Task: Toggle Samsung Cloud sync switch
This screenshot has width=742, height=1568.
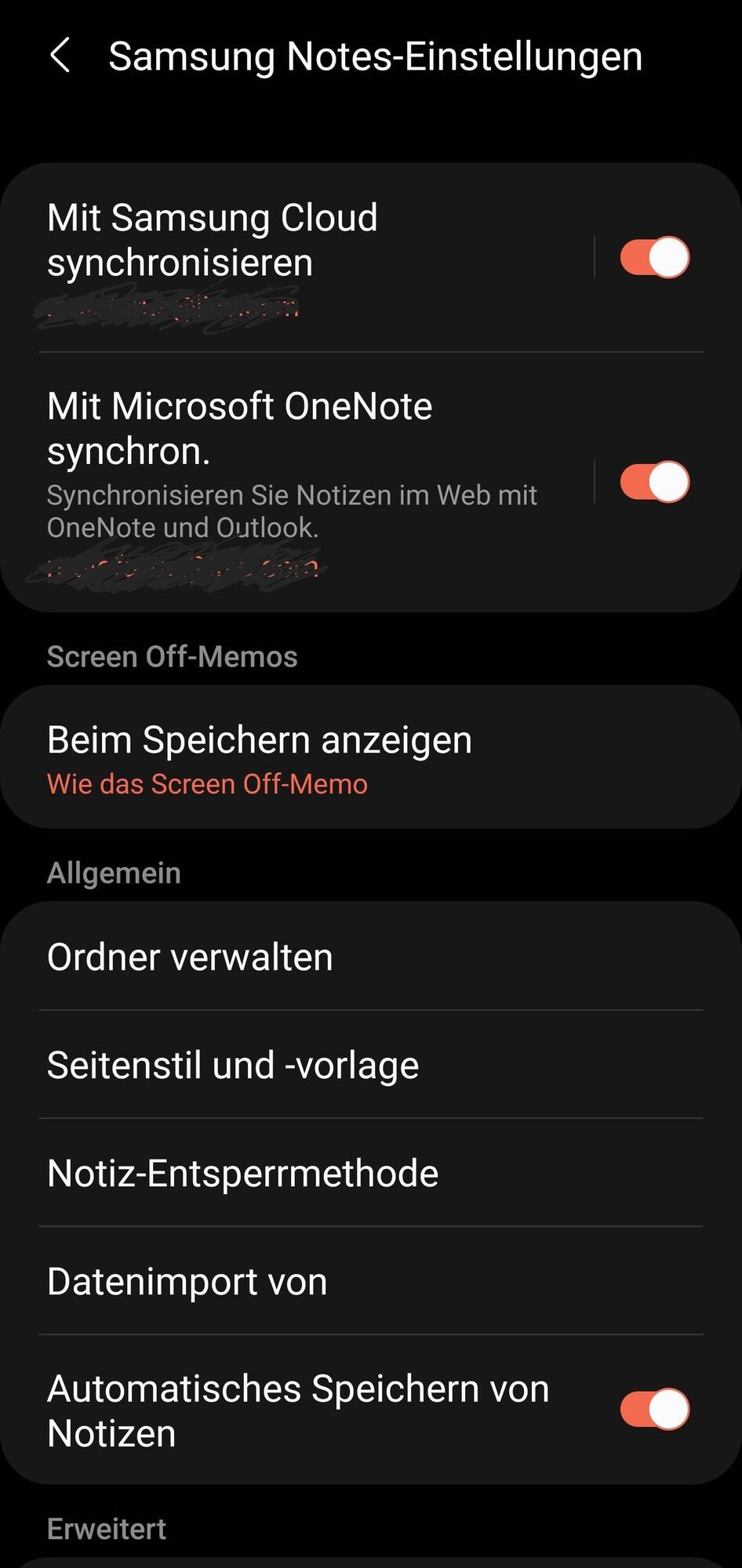Action: [x=654, y=257]
